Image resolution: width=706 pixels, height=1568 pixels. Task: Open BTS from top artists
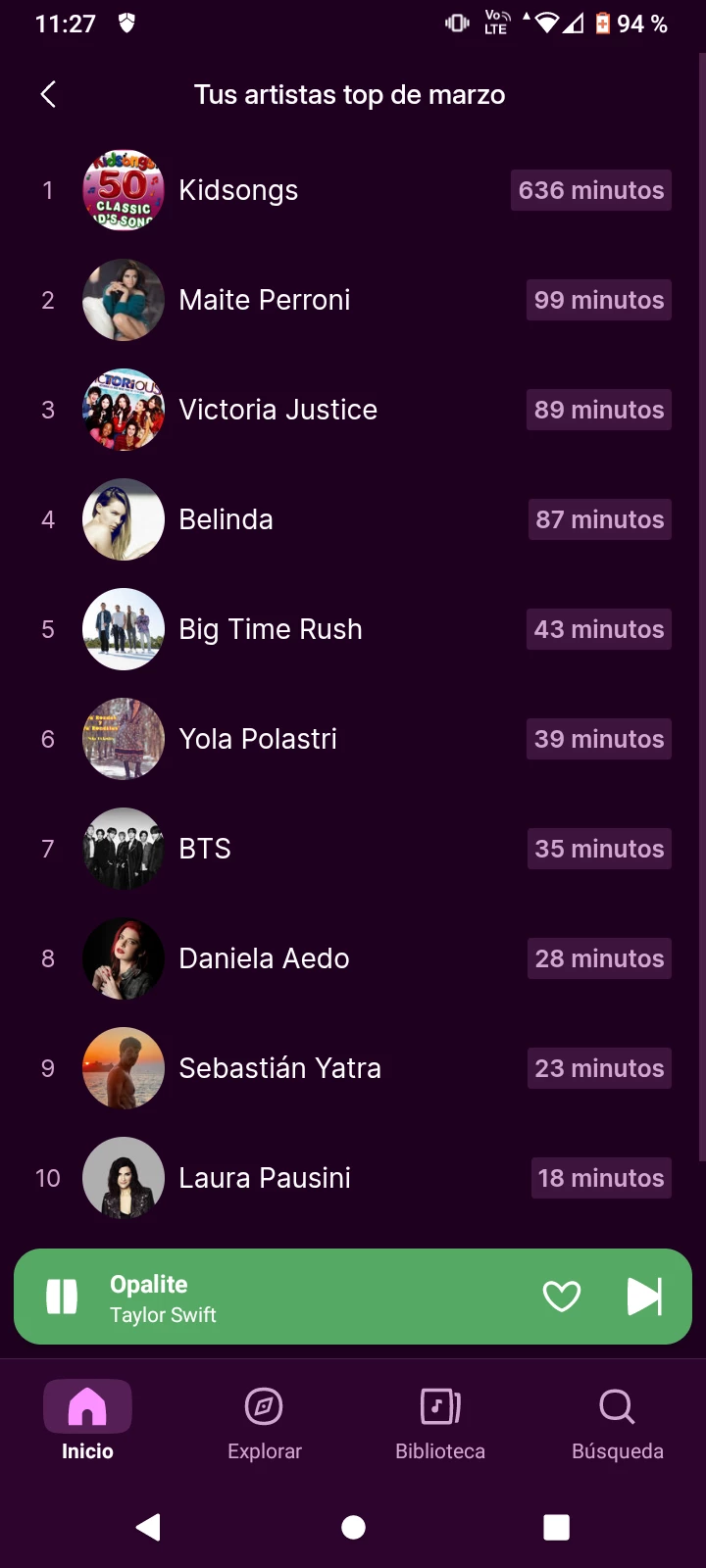(205, 849)
